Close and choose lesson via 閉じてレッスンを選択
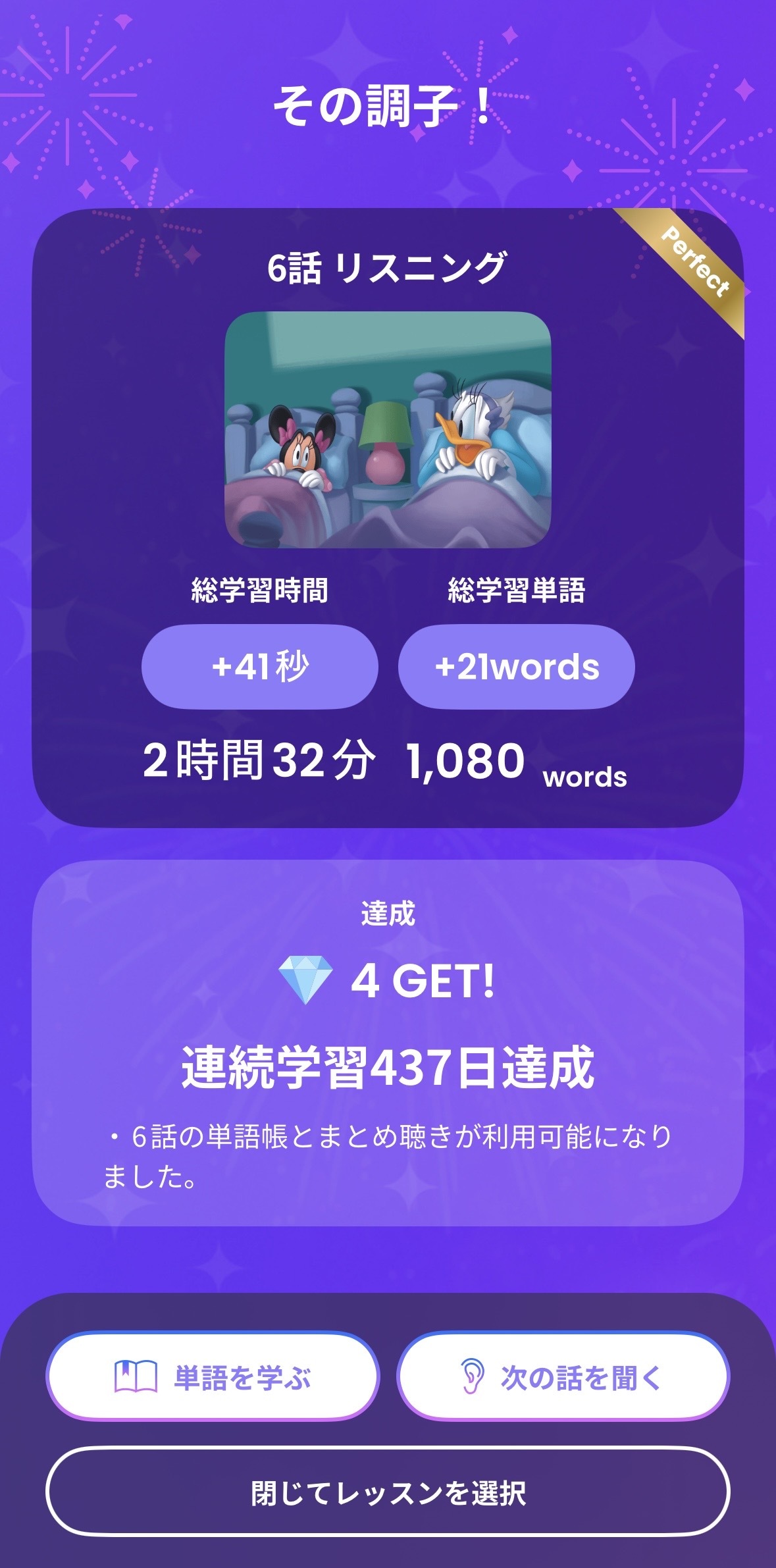Image resolution: width=776 pixels, height=1568 pixels. point(388,1492)
